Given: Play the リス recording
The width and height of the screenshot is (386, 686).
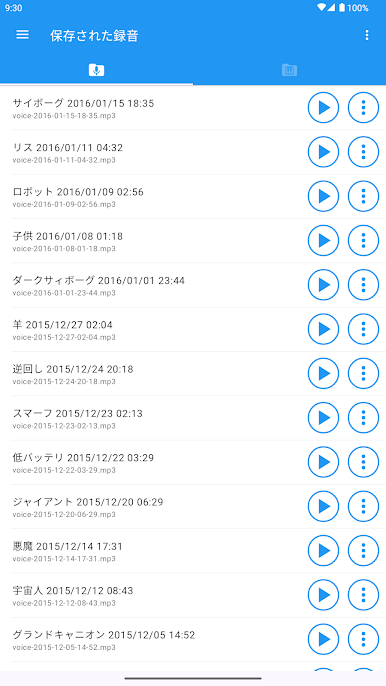Looking at the screenshot, I should click(x=323, y=152).
